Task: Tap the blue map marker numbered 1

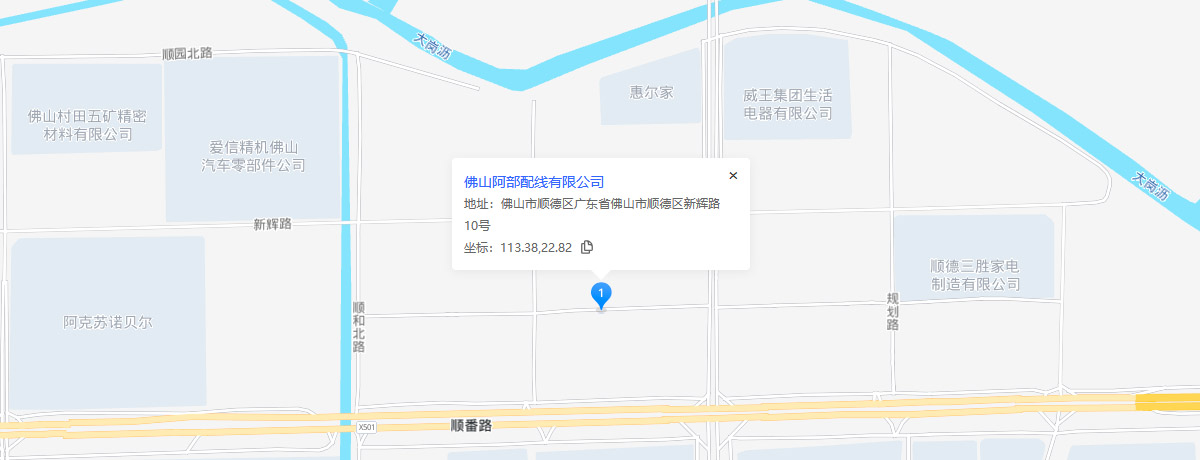Action: tap(601, 294)
